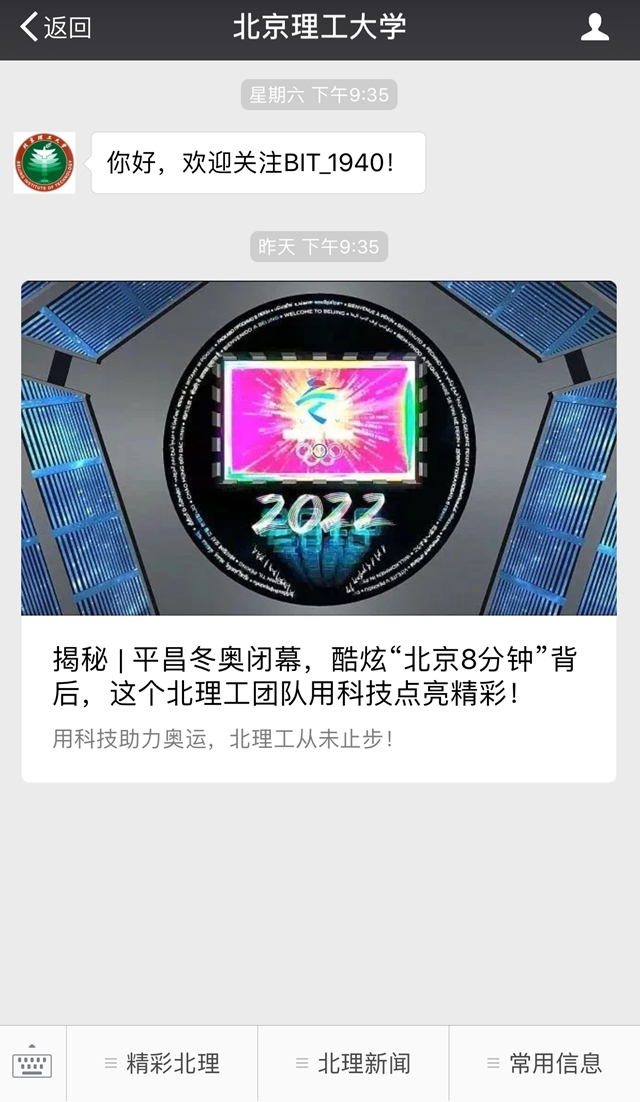The height and width of the screenshot is (1102, 640).
Task: Expand the 北理新闻 menu
Action: click(x=353, y=1064)
